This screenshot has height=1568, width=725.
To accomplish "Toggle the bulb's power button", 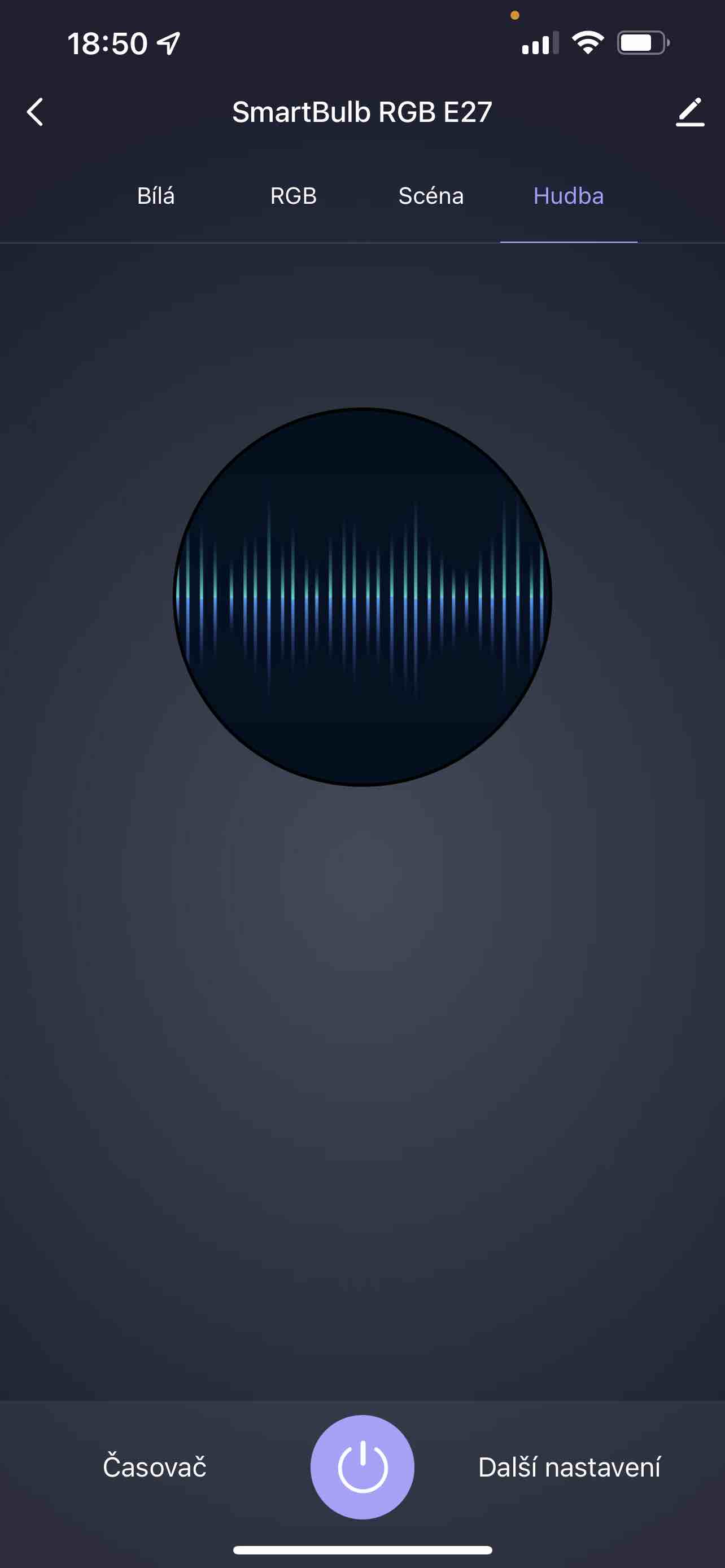I will [x=363, y=1467].
